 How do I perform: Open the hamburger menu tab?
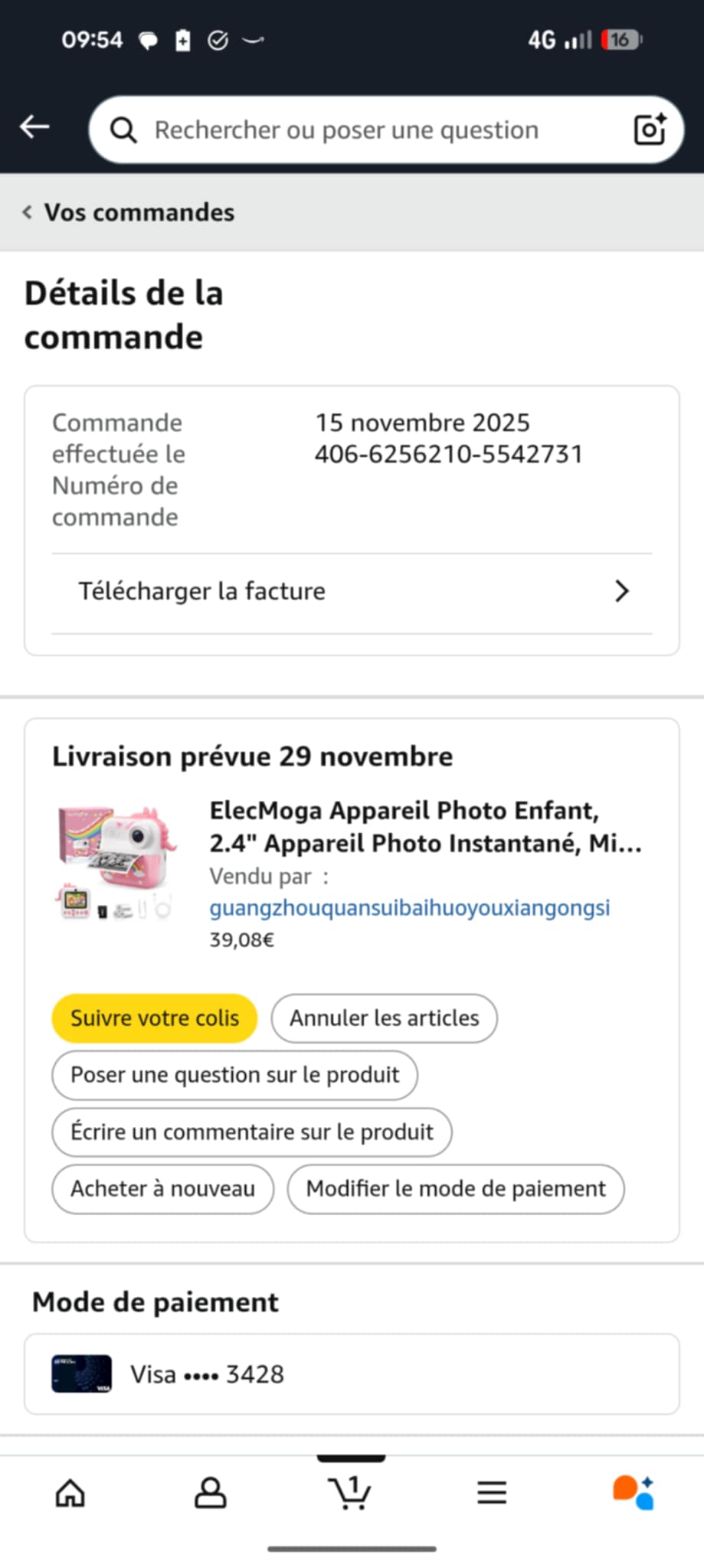(492, 1492)
